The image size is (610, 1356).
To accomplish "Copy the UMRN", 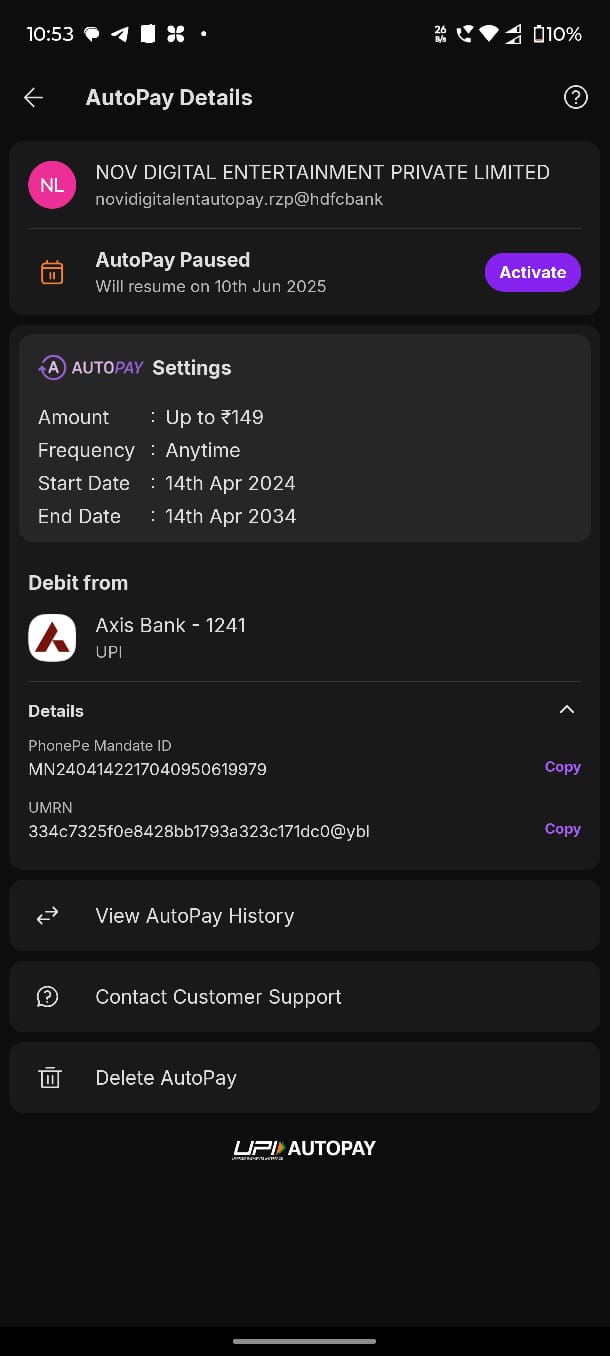I will tap(562, 829).
